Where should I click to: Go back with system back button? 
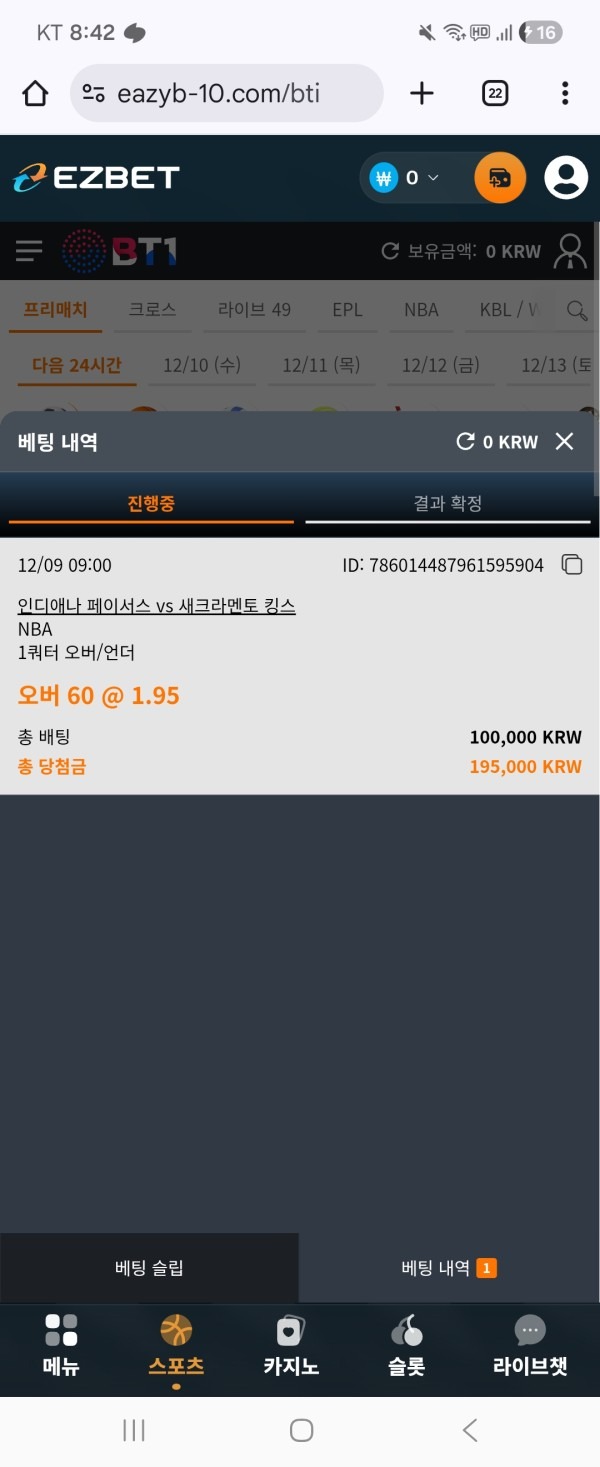(470, 1430)
